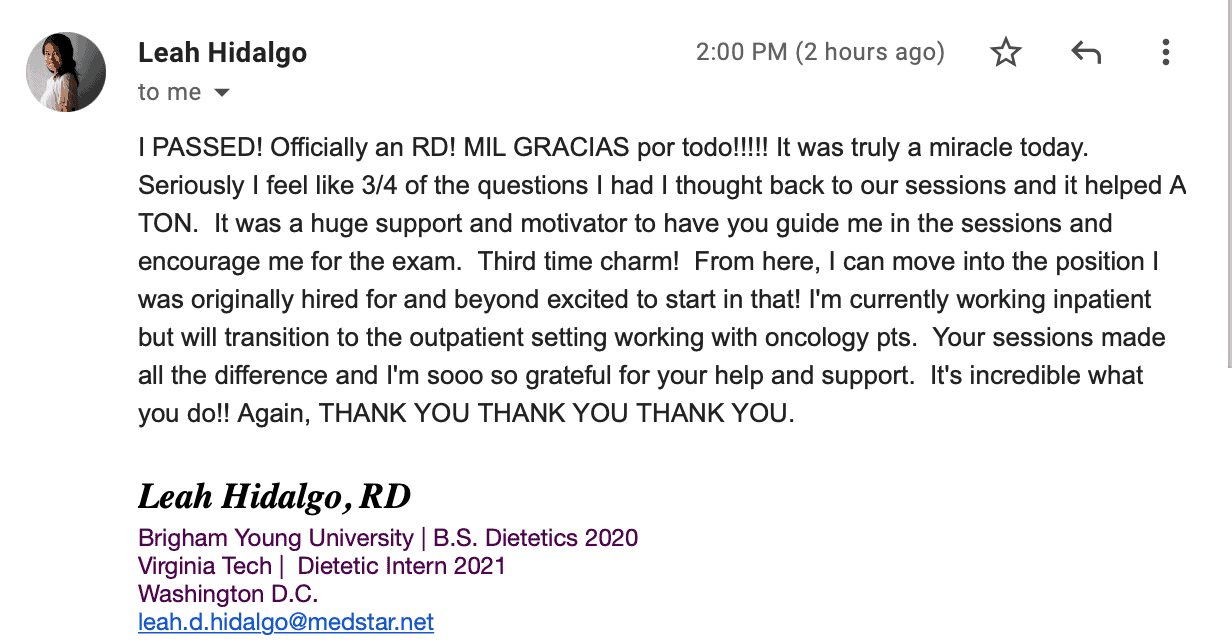Reply to Leah Hidalgo's email
The height and width of the screenshot is (644, 1232).
[x=1085, y=53]
